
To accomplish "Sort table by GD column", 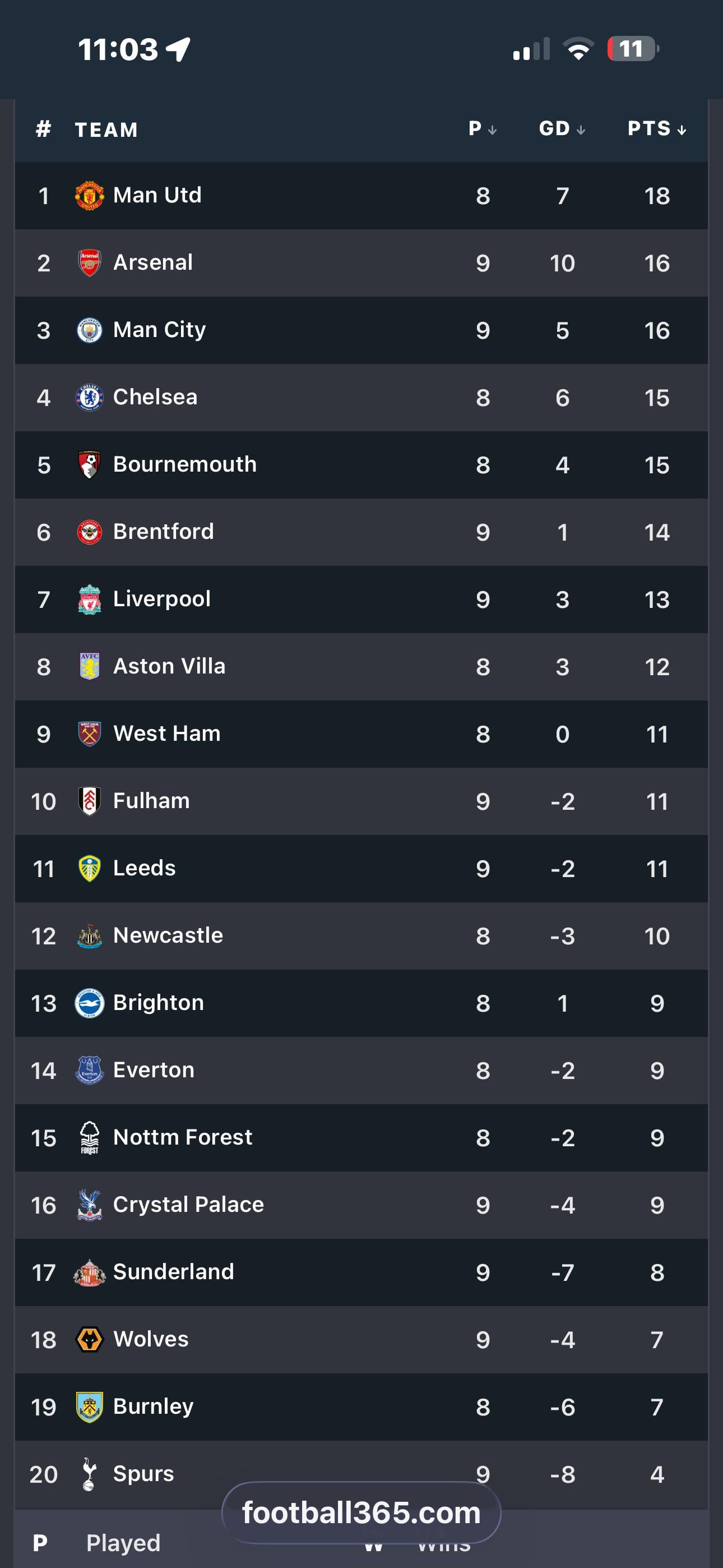I will (561, 128).
